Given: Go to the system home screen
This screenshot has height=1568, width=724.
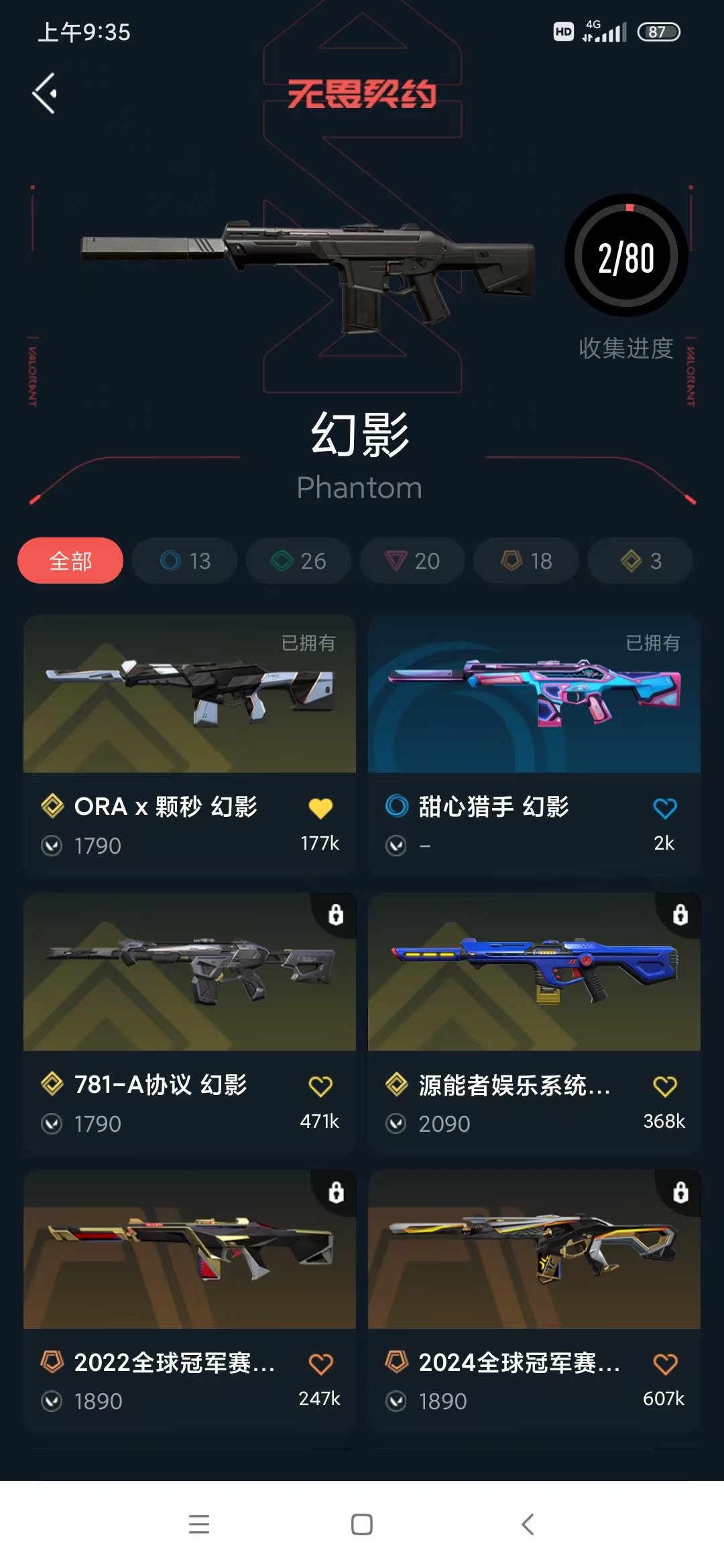Looking at the screenshot, I should pos(362,1524).
